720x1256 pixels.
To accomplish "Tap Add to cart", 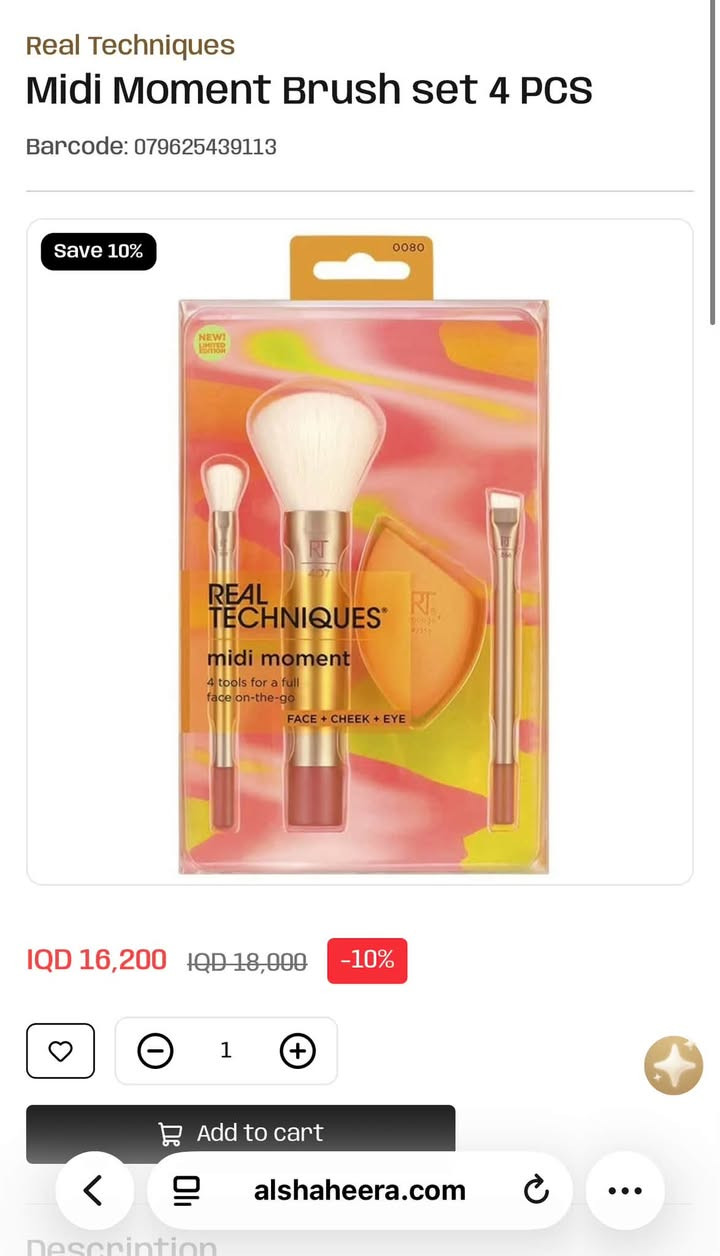I will 240,1133.
